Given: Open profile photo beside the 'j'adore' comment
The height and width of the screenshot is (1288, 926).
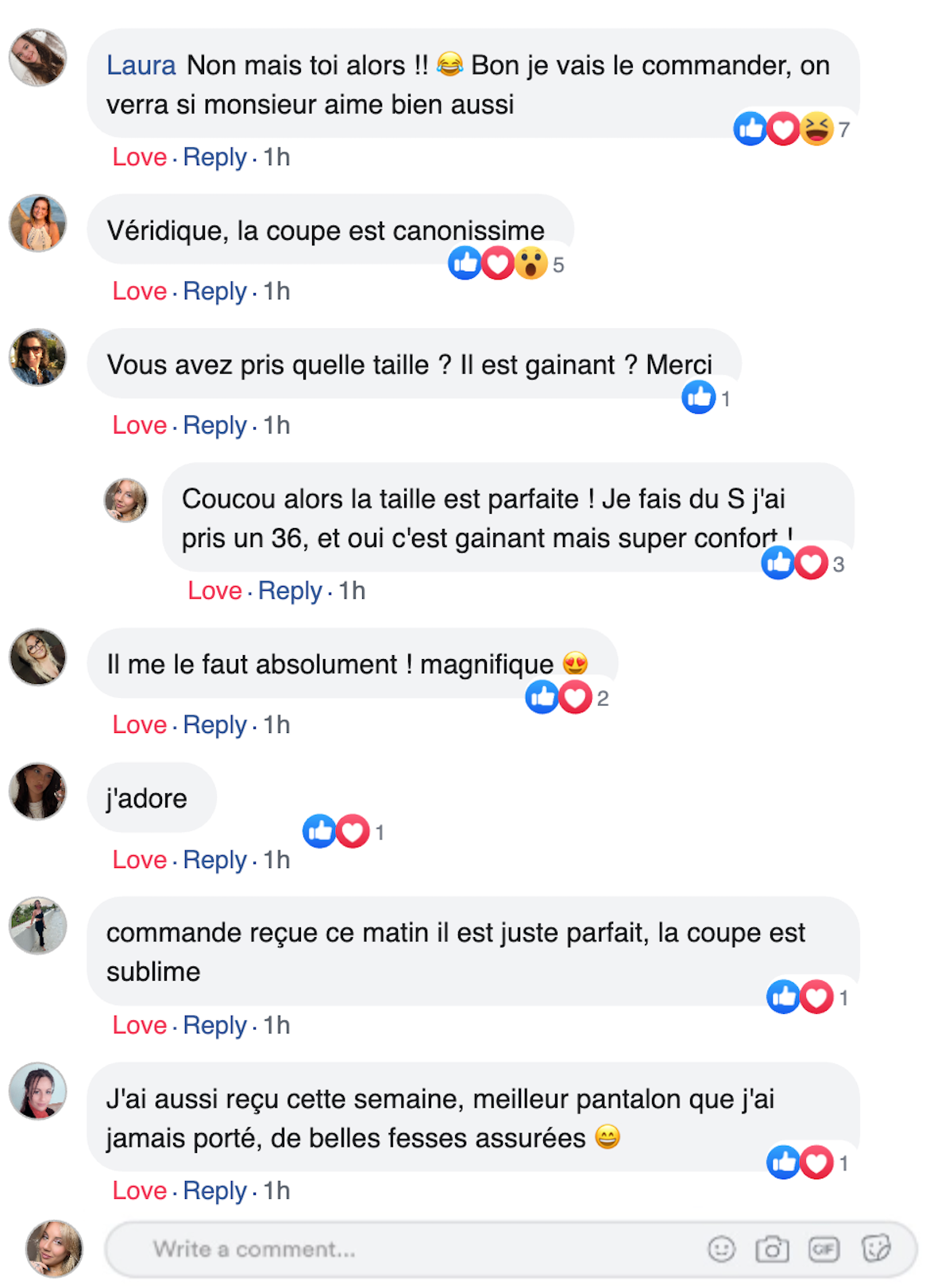Looking at the screenshot, I should [37, 792].
